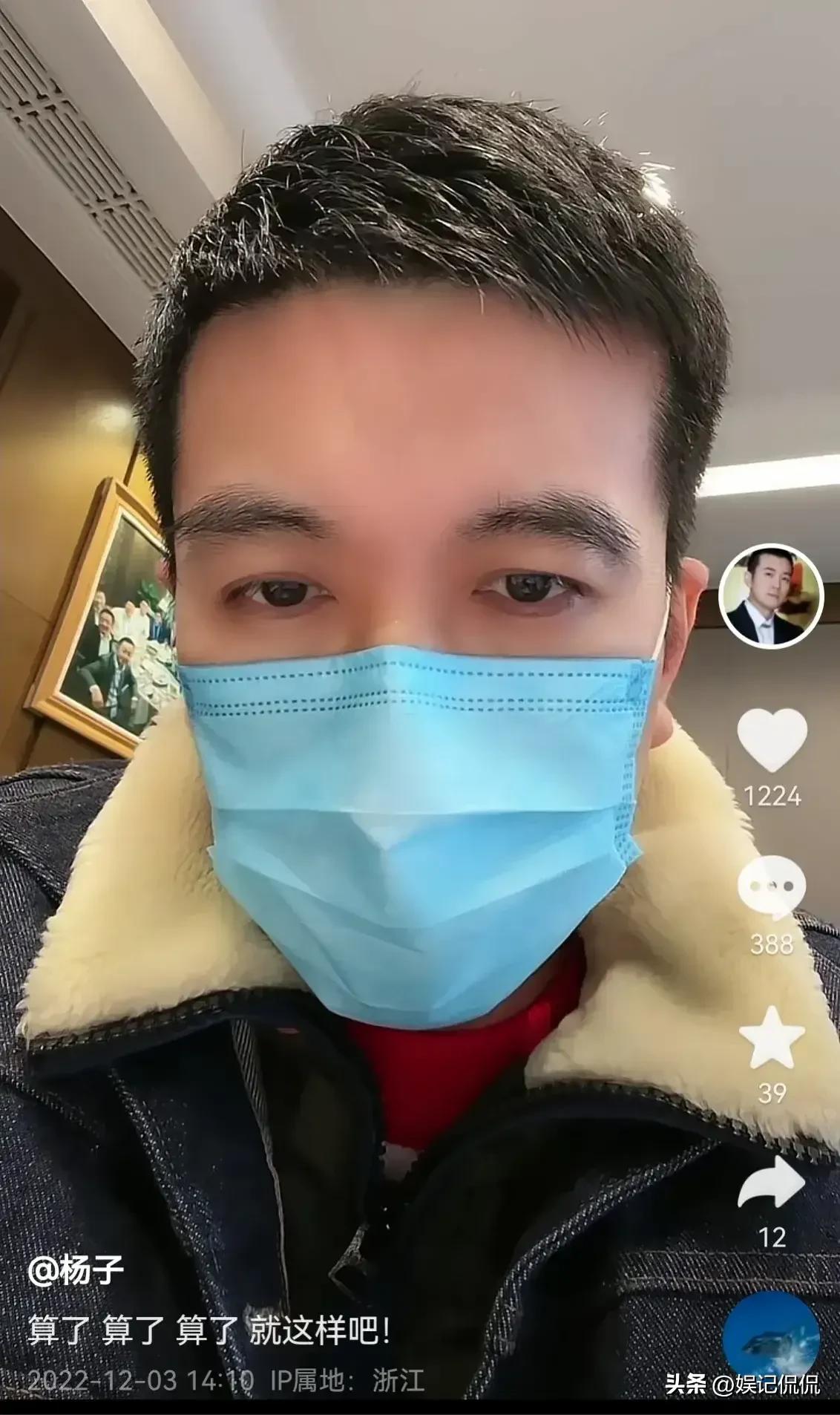This screenshot has width=840, height=1415.
Task: Tap video area to toggle pause
Action: click(371, 668)
